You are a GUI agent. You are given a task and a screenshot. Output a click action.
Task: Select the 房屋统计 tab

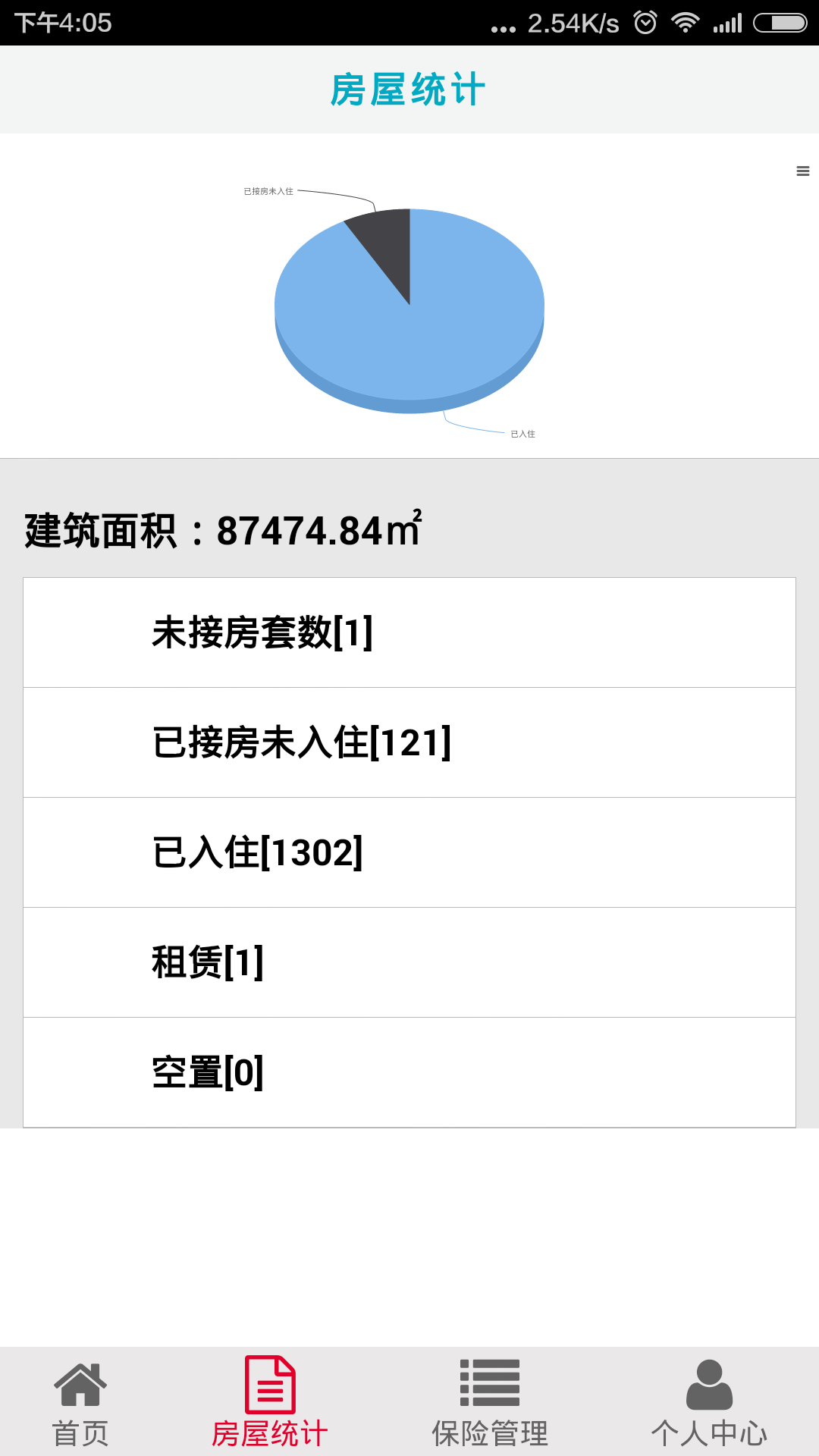269,1401
